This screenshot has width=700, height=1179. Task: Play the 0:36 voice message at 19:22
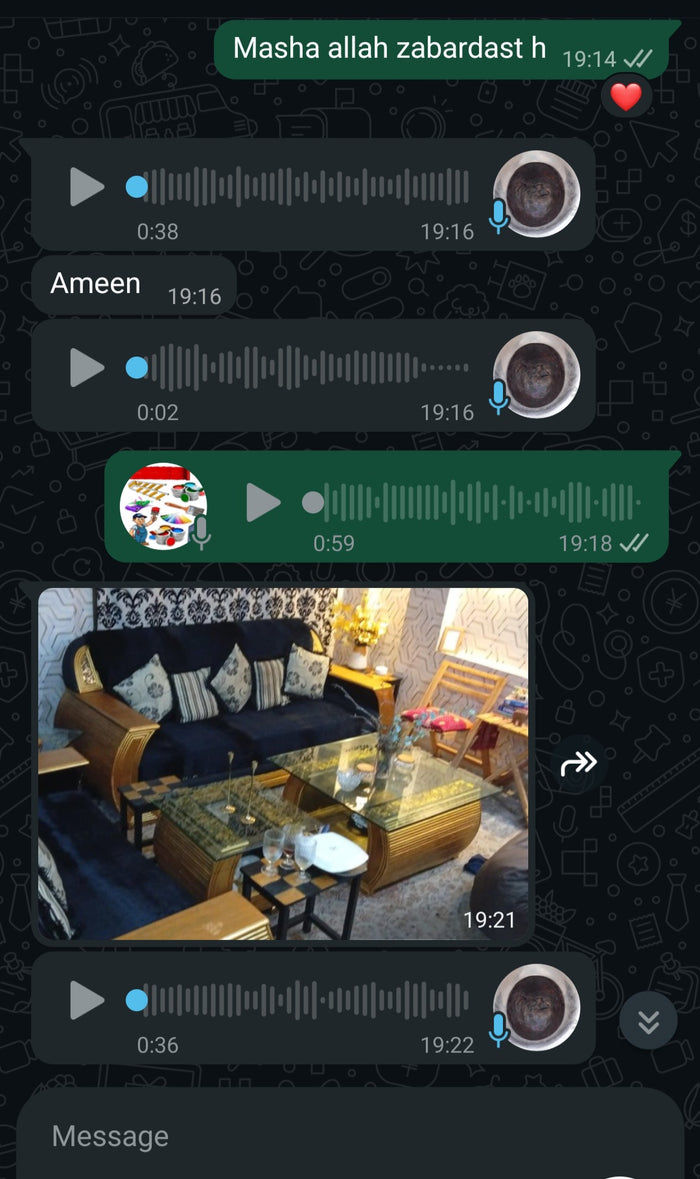pyautogui.click(x=86, y=1000)
